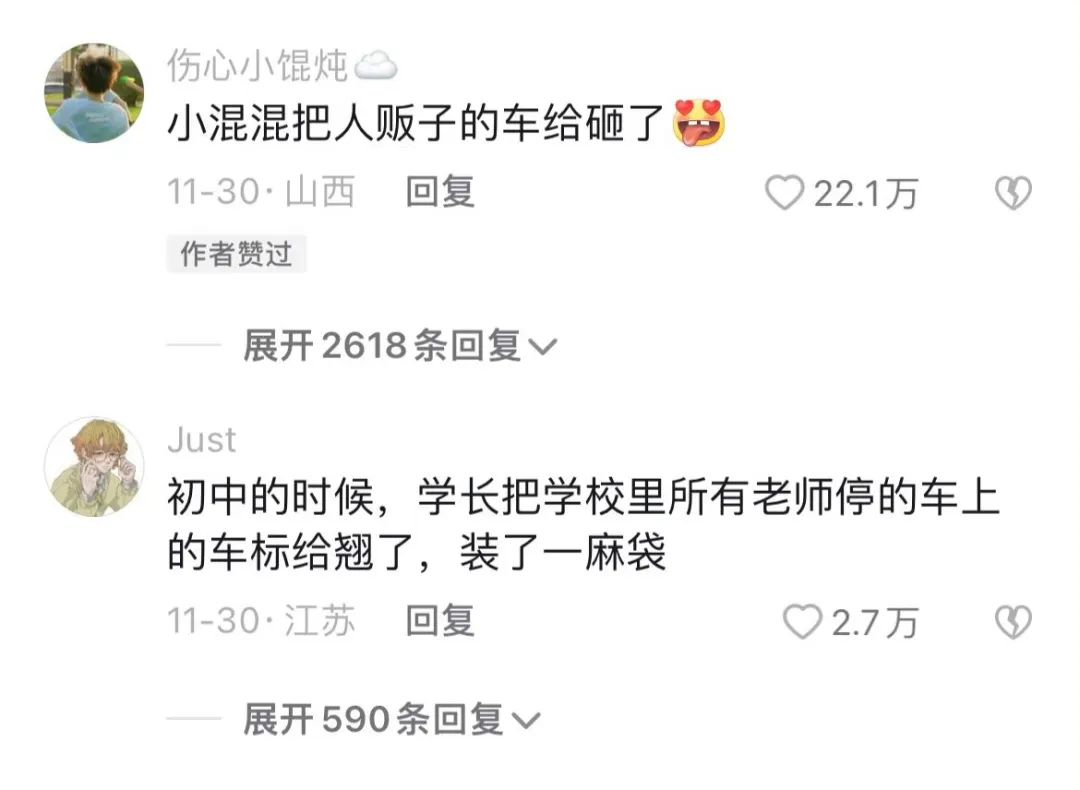This screenshot has height=790, width=1080.
Task: Open username Just
Action: point(201,439)
